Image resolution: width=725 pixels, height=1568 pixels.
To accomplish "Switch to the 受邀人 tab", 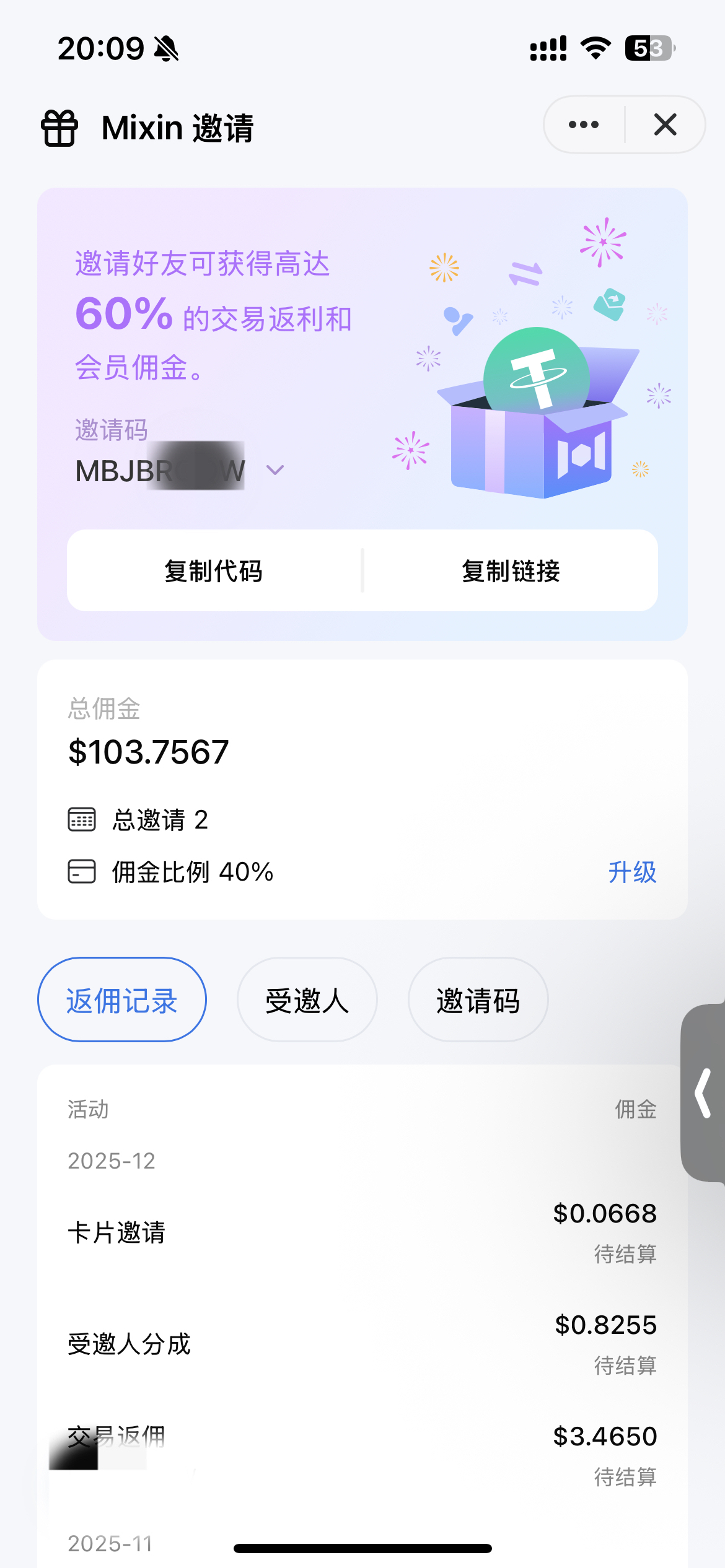I will [x=307, y=1000].
